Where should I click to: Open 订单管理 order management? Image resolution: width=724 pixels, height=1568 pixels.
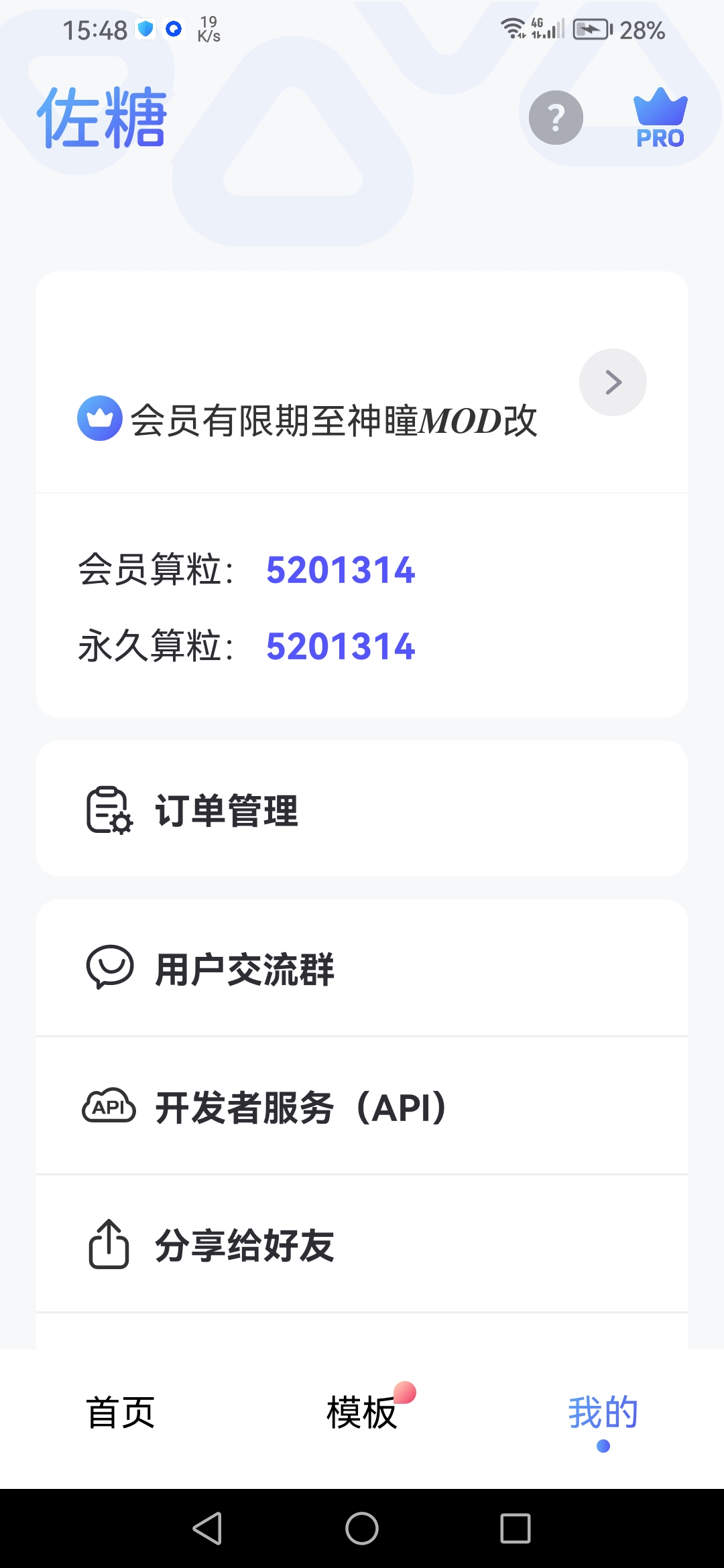[x=362, y=809]
